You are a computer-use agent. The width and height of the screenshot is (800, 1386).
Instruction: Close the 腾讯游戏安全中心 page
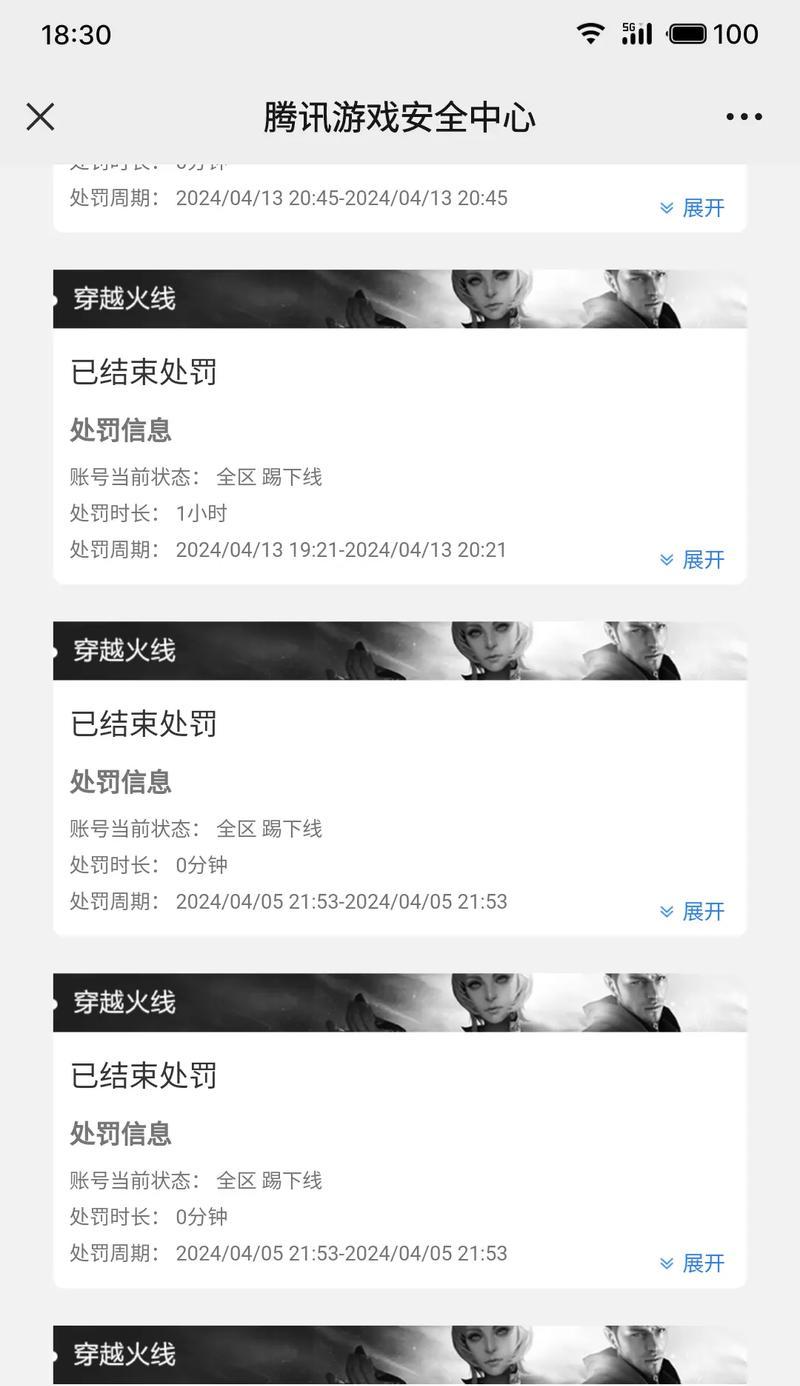(x=40, y=117)
